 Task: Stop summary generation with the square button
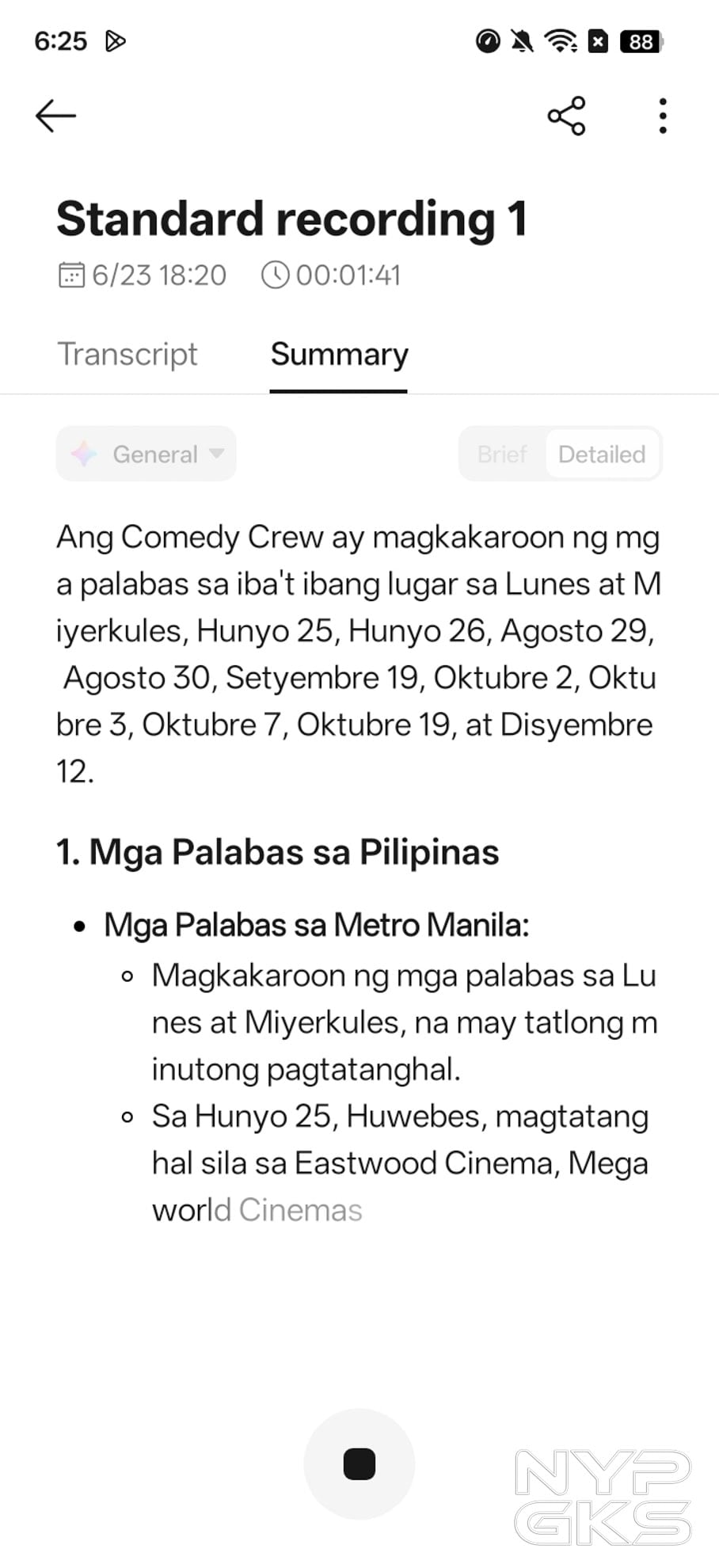(x=359, y=1464)
